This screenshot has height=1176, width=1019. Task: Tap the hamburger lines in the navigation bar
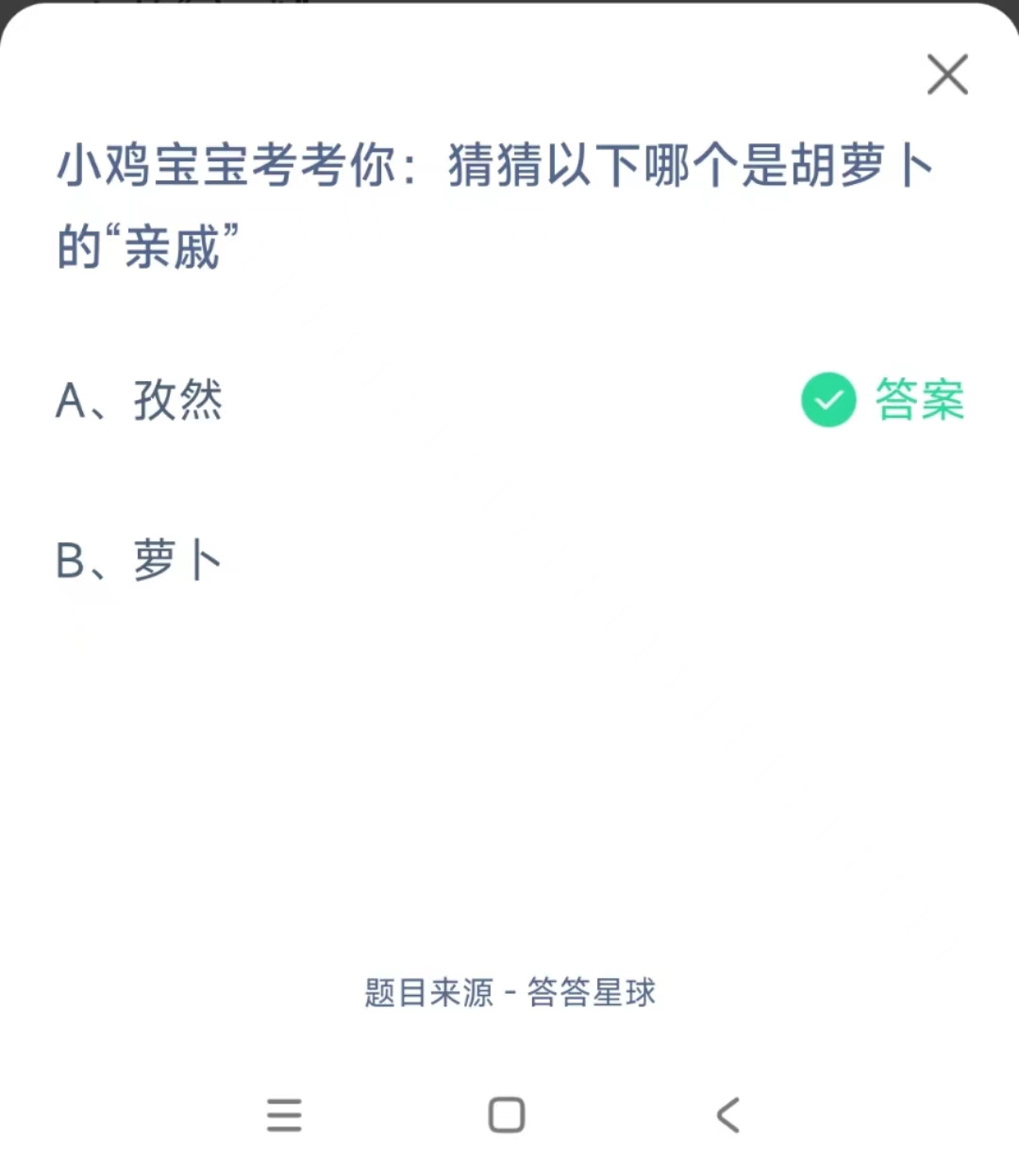pyautogui.click(x=284, y=1116)
